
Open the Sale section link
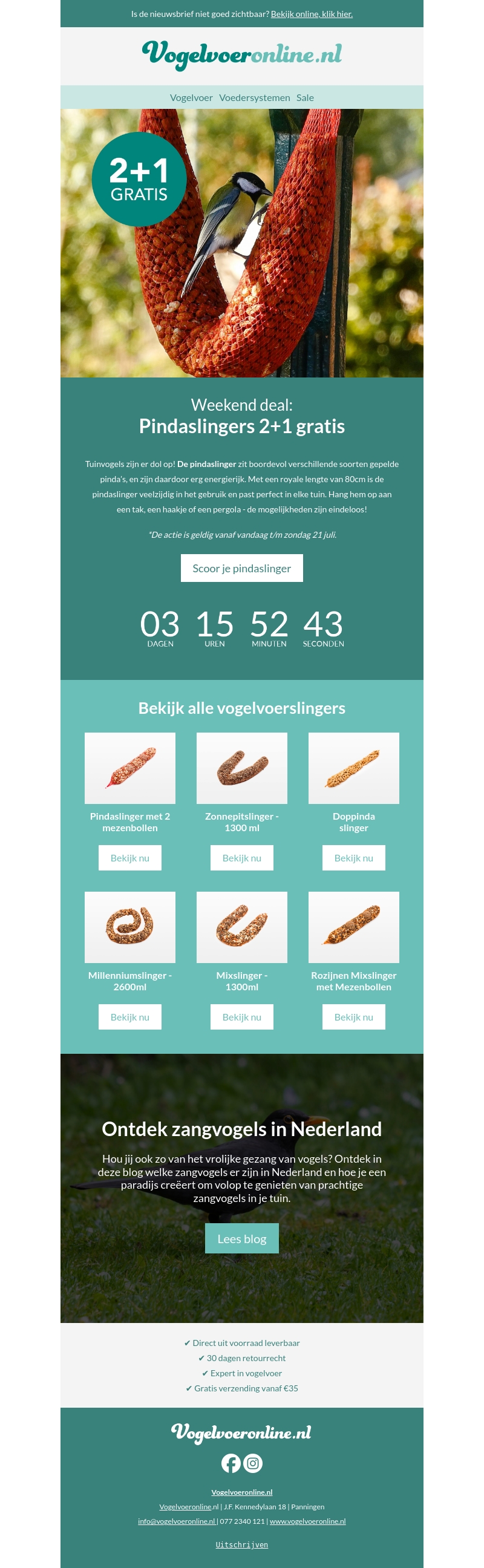click(305, 97)
